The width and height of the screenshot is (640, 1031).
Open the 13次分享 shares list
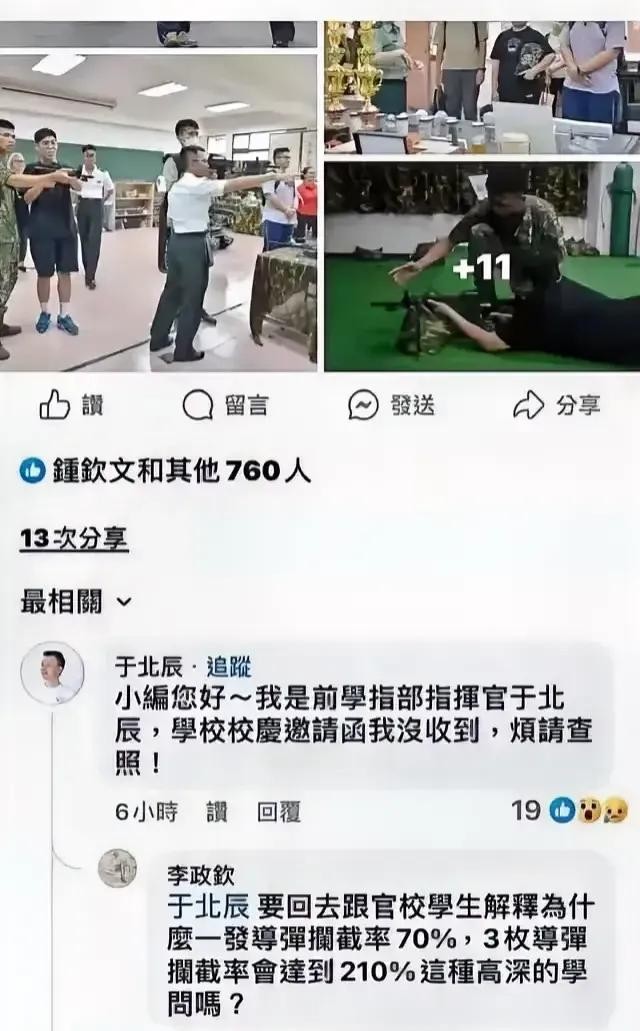[x=74, y=538]
